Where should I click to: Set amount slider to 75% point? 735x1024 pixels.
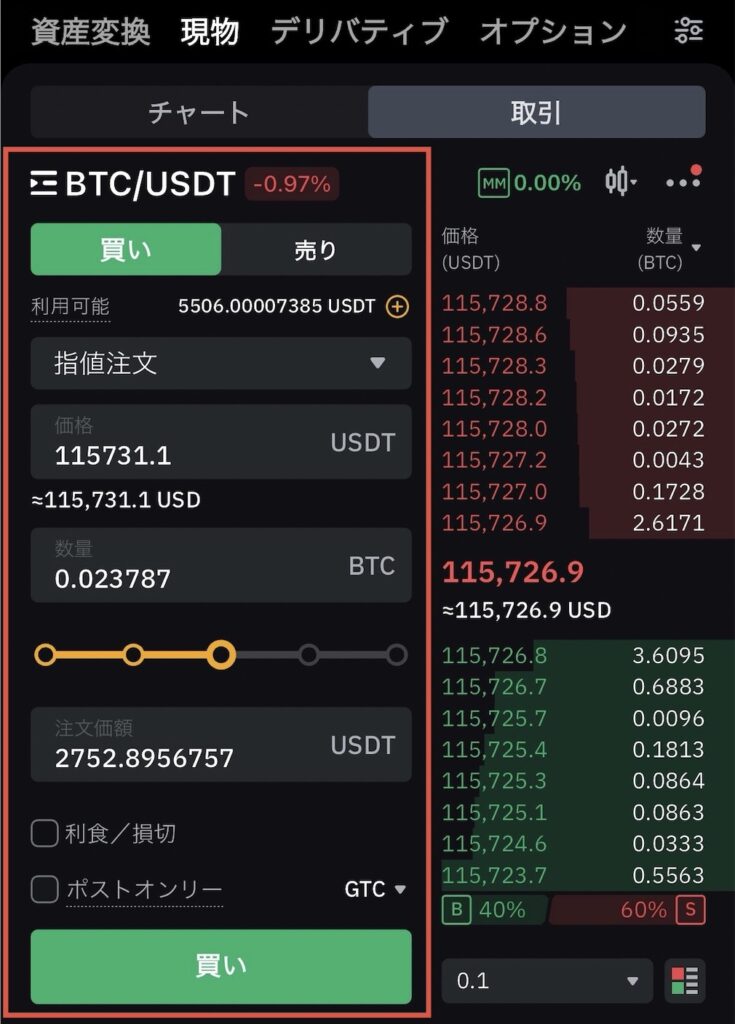(309, 655)
